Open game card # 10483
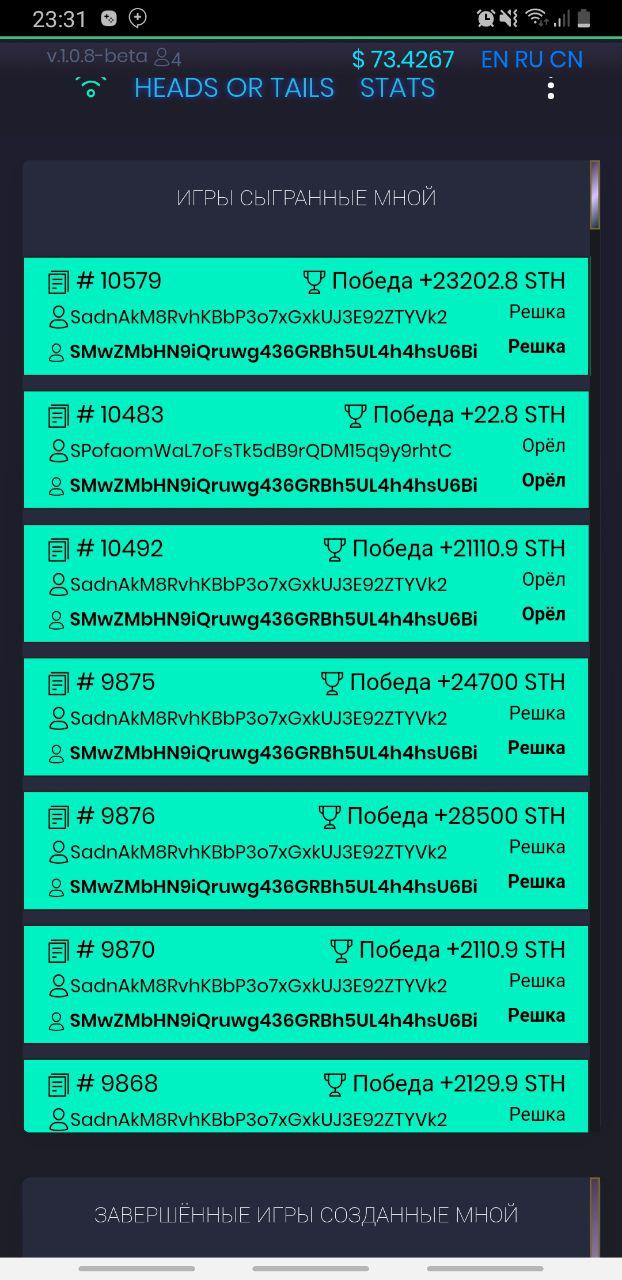 coord(306,450)
